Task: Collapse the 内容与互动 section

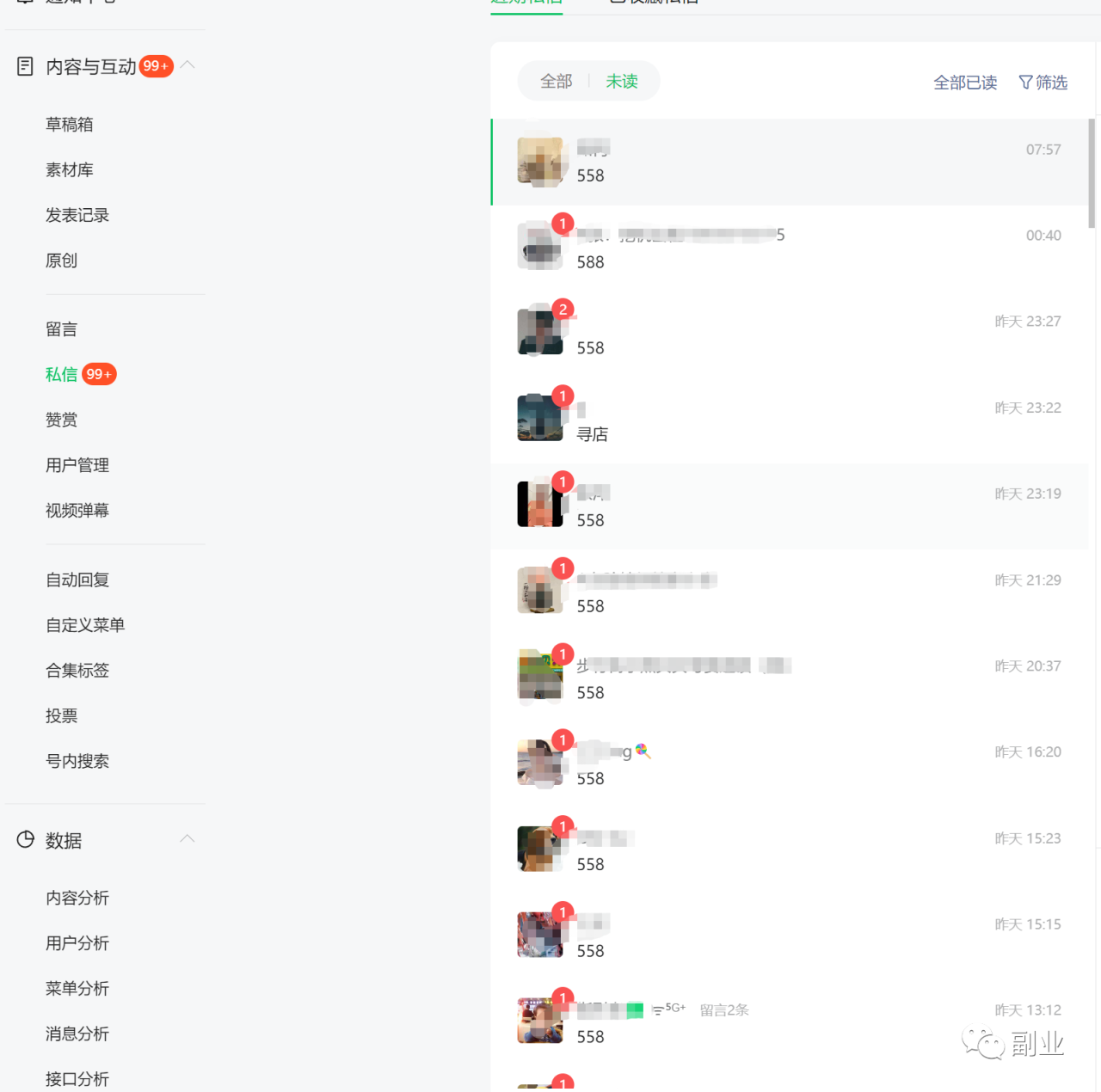Action: [x=188, y=65]
